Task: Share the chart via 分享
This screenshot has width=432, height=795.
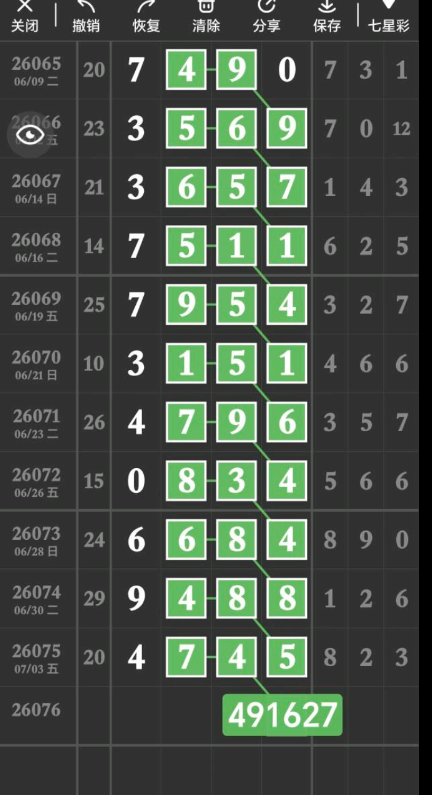Action: coord(266,16)
